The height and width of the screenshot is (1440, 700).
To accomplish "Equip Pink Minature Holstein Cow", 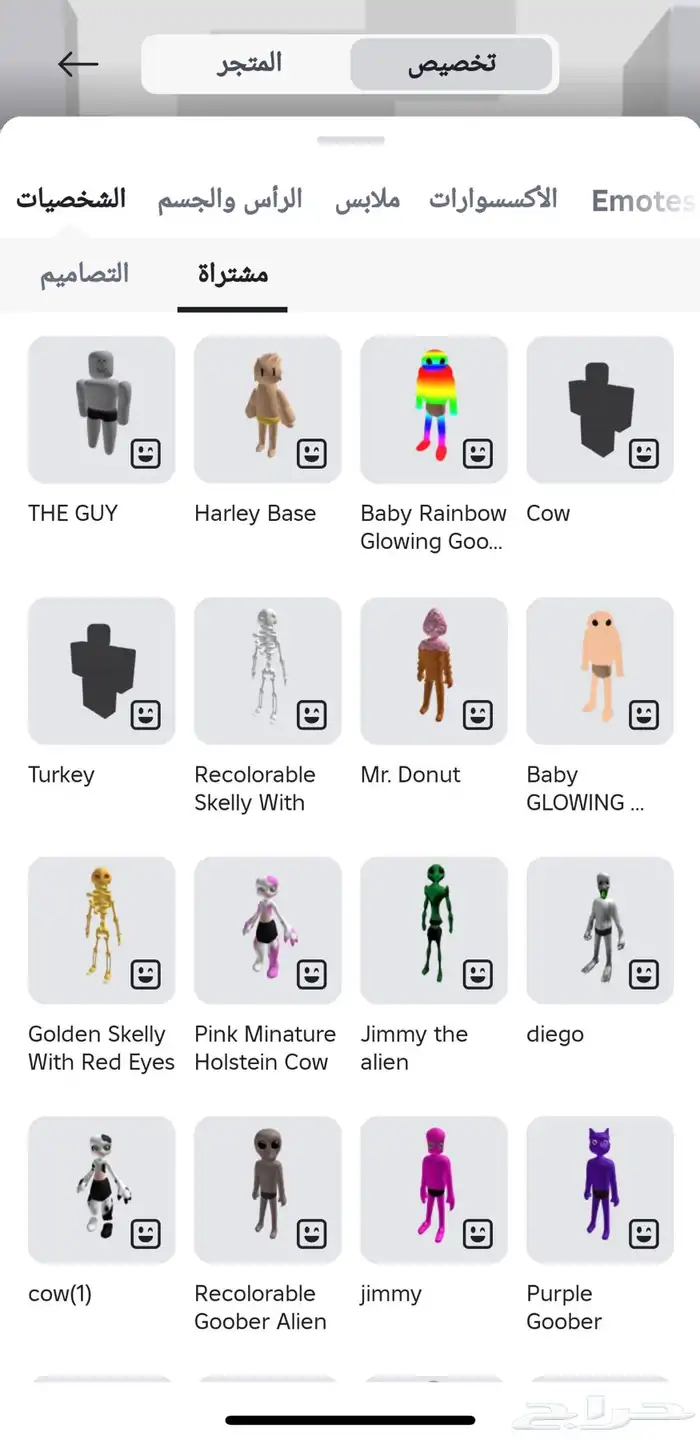I will coord(267,930).
